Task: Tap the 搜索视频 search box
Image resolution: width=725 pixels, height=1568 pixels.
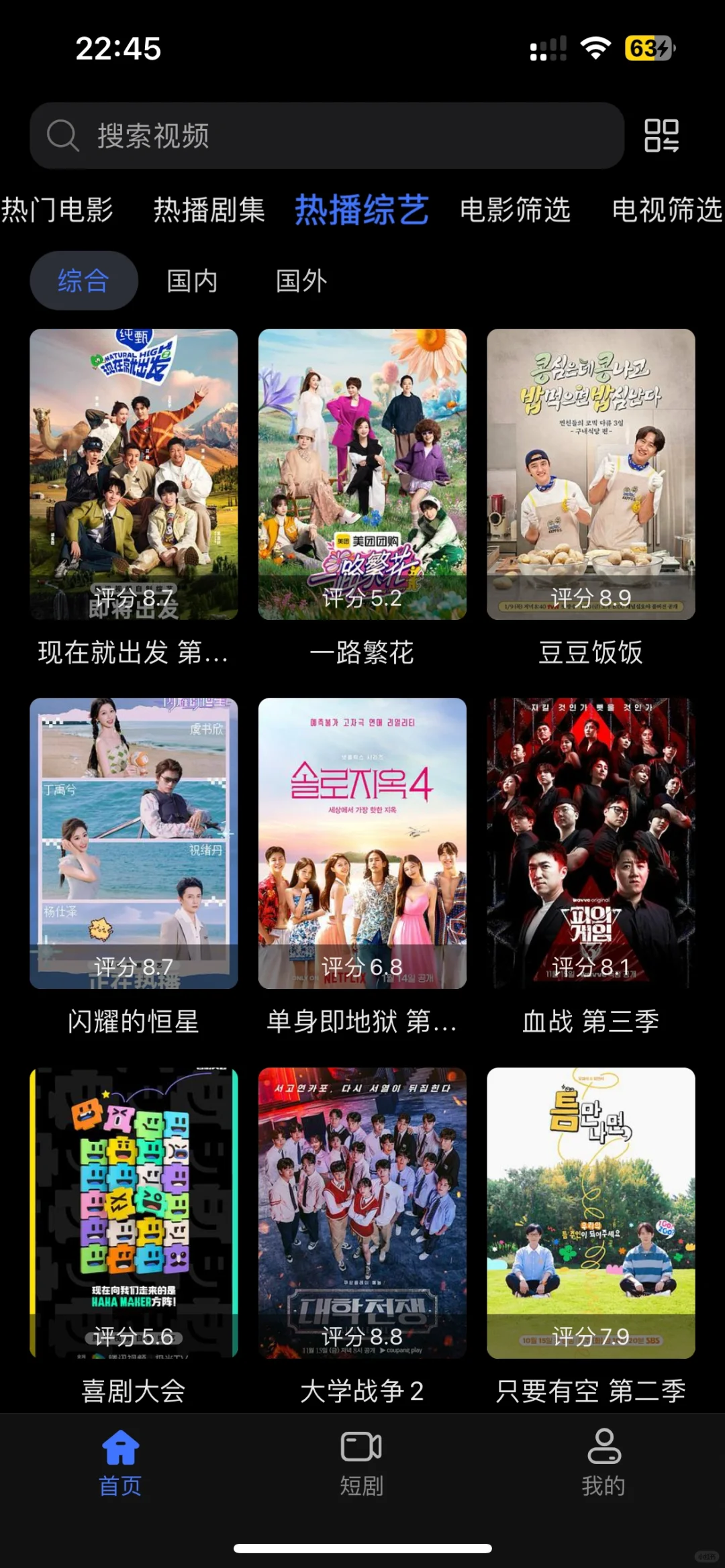Action: pyautogui.click(x=327, y=136)
